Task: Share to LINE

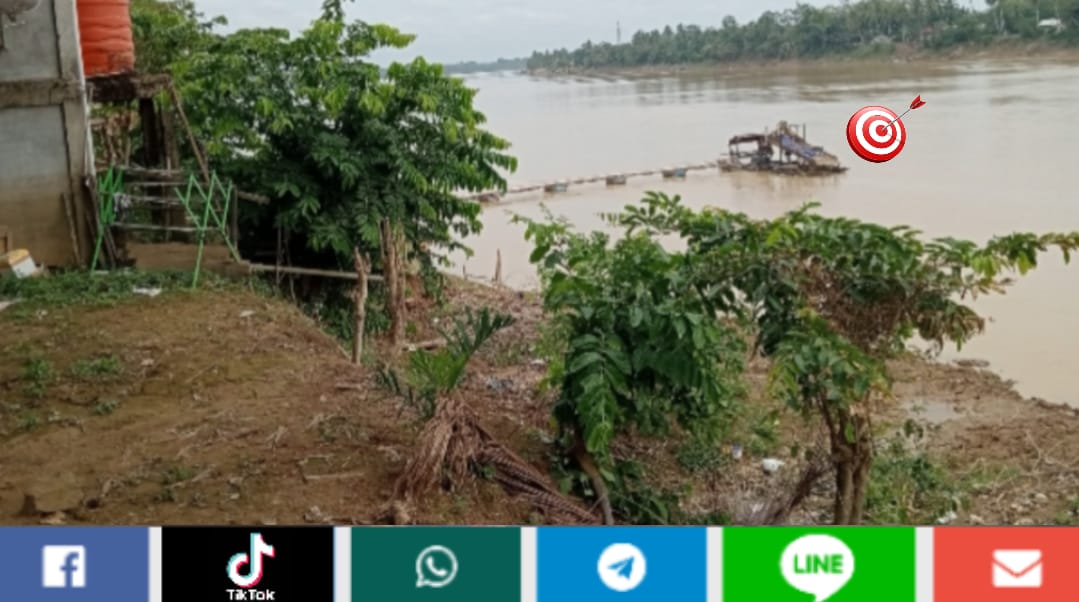Action: point(818,566)
